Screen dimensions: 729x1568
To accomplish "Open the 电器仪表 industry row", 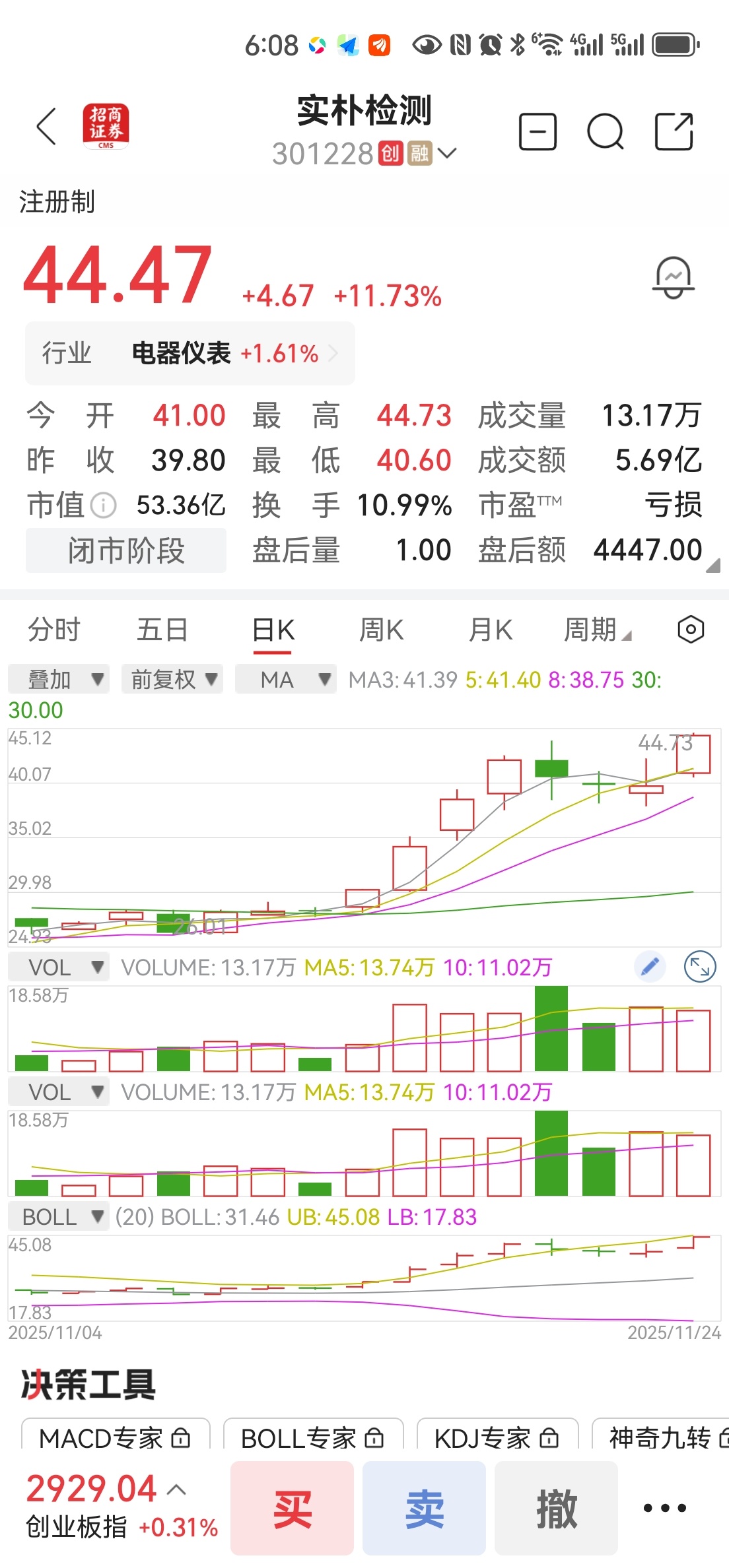I will [x=190, y=354].
